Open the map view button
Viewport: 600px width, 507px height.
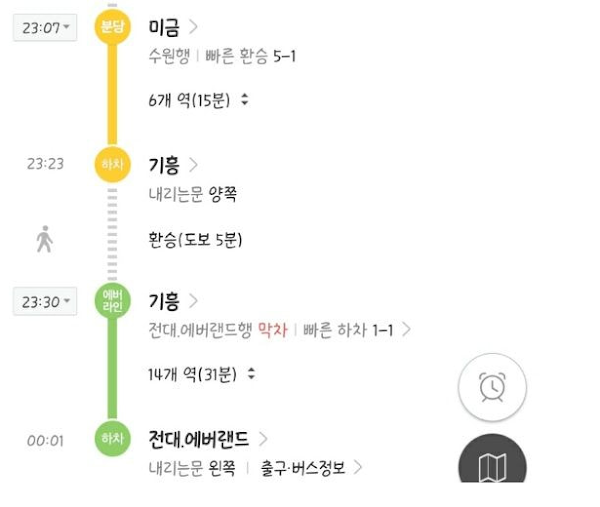coord(492,465)
